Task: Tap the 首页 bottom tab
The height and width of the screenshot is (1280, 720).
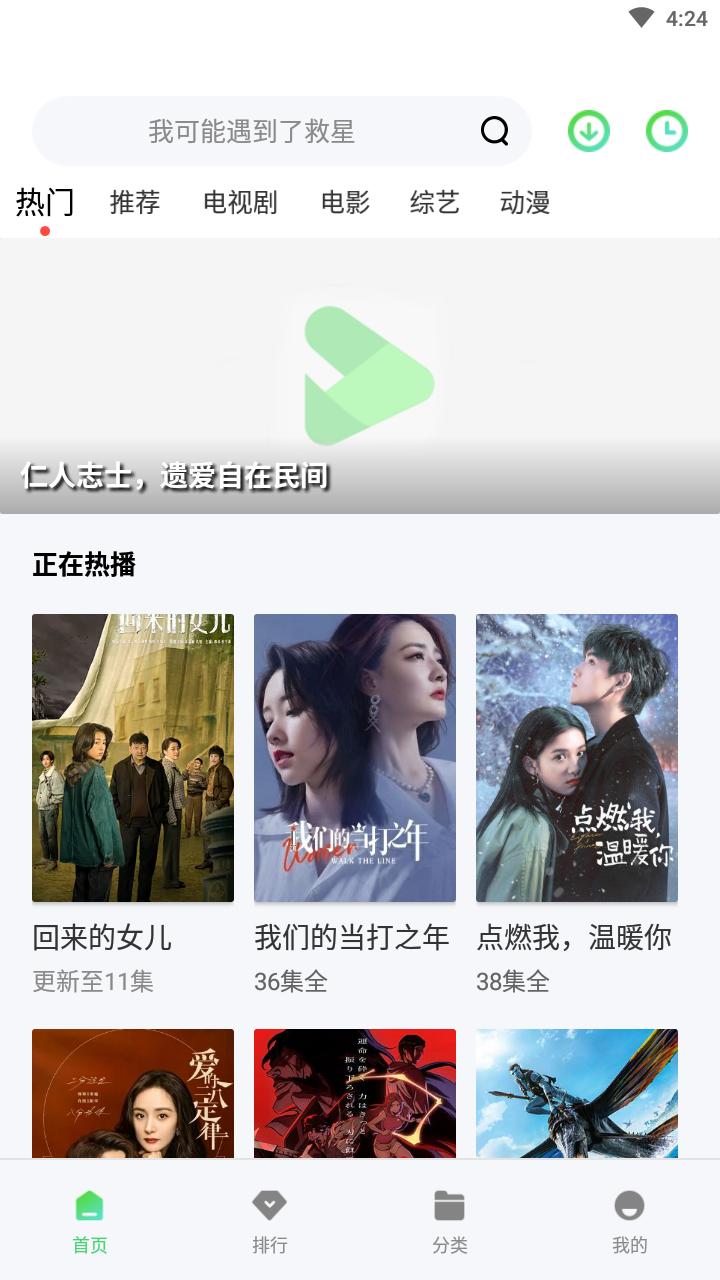Action: 90,1220
